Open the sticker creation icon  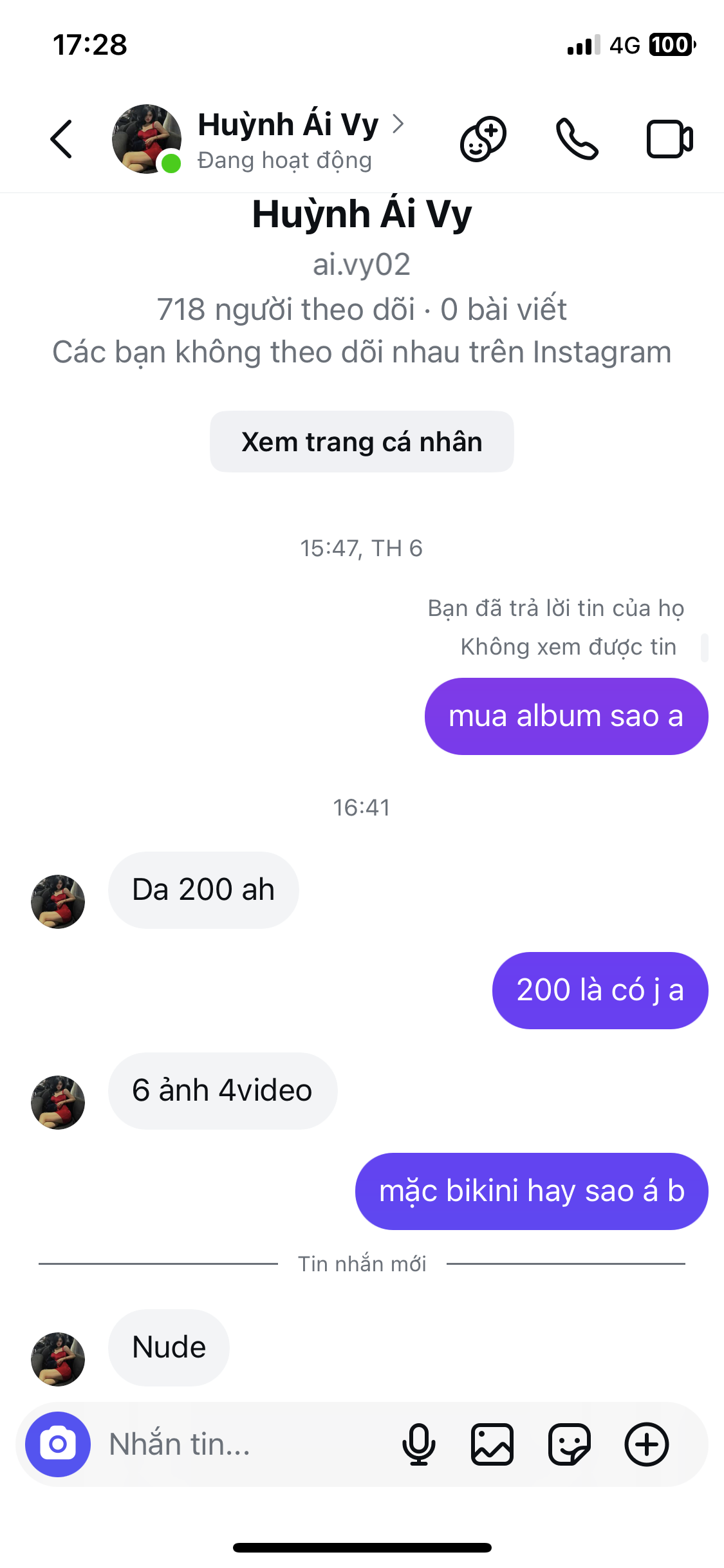pyautogui.click(x=483, y=139)
